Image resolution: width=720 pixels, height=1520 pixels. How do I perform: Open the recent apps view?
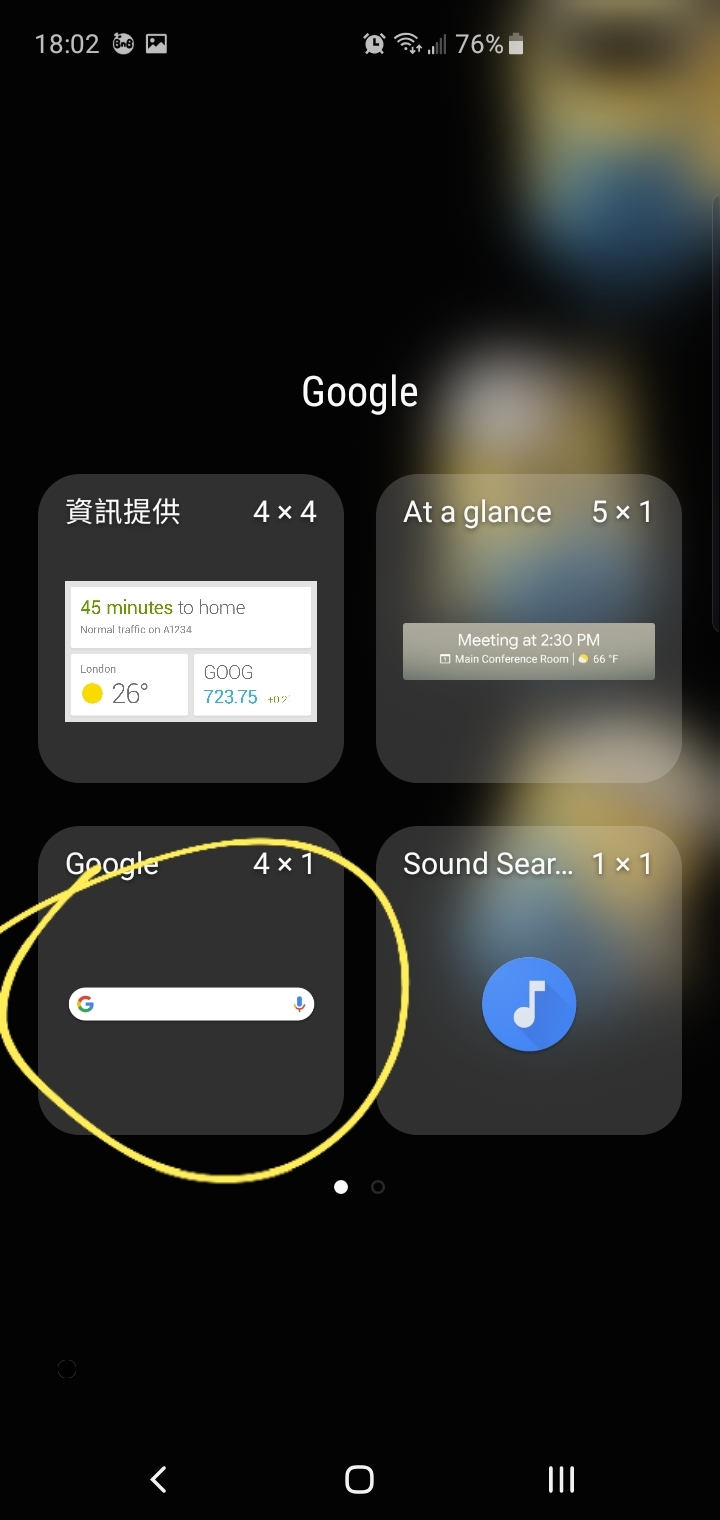coord(561,1479)
